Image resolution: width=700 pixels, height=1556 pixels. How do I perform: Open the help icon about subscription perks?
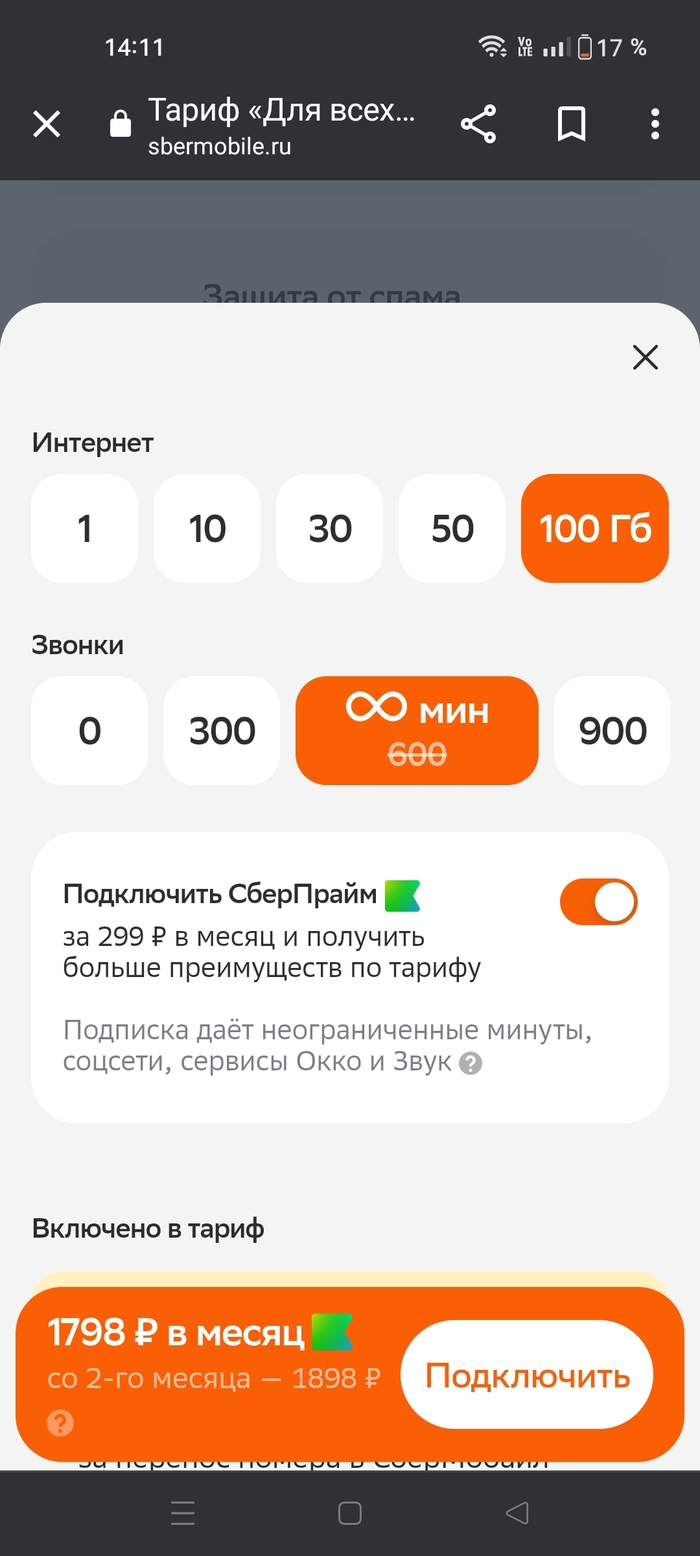click(x=470, y=1063)
